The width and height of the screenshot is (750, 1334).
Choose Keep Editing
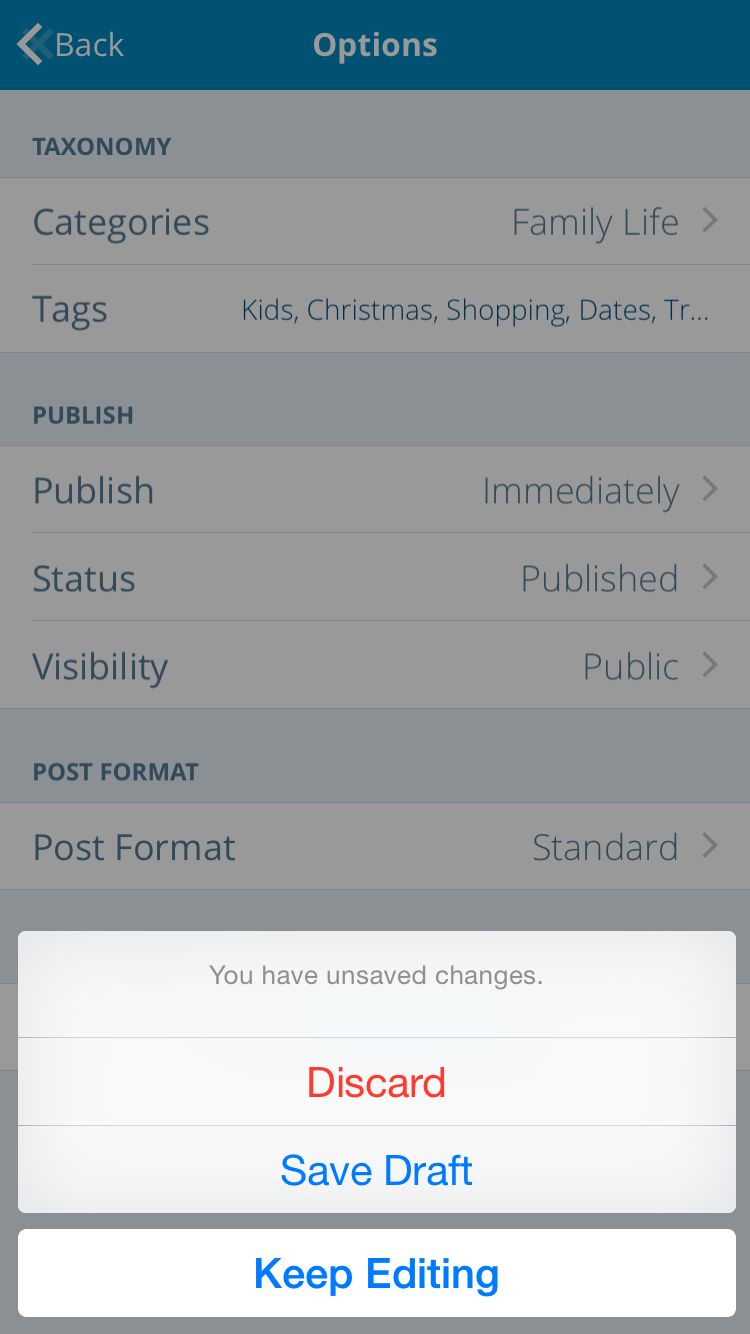point(376,1273)
